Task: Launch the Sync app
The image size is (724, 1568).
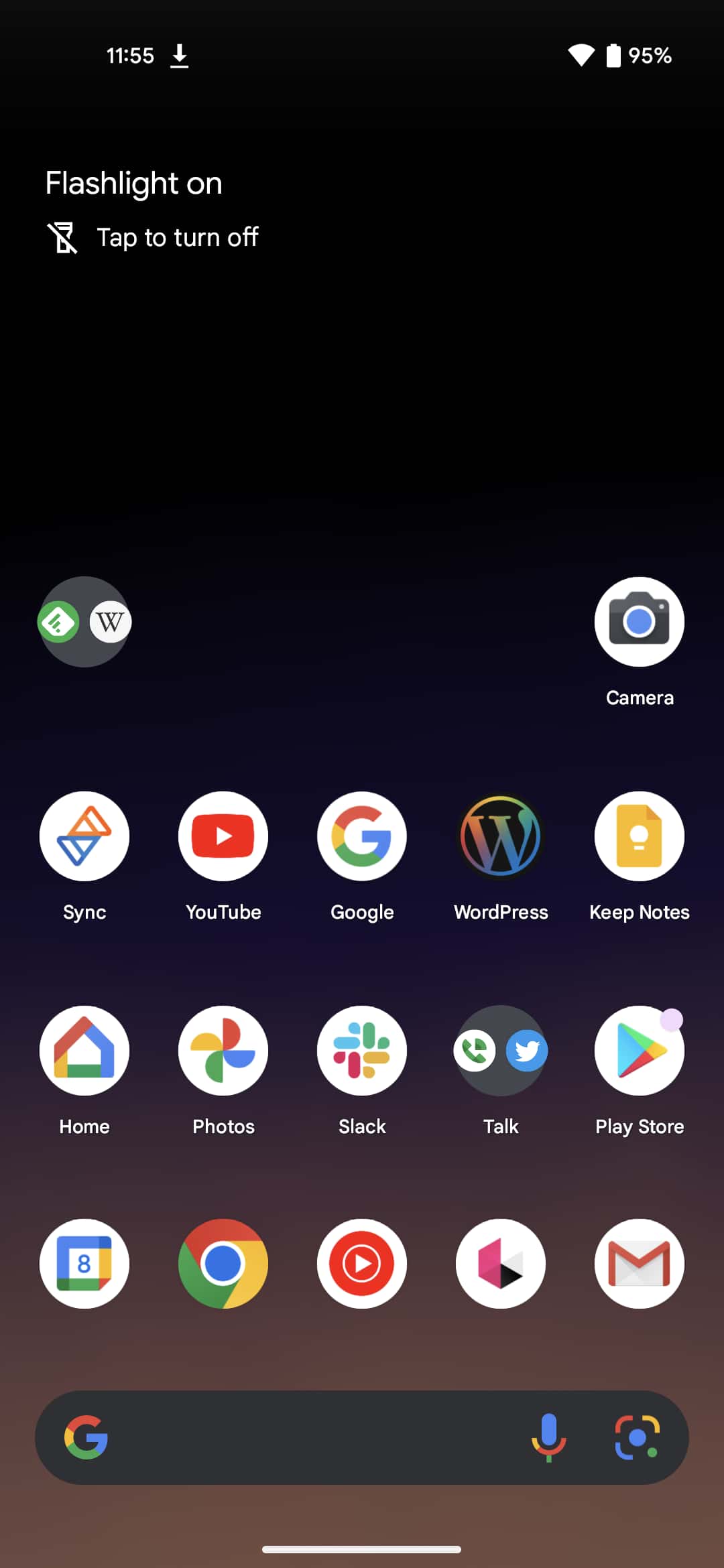Action: coord(84,836)
